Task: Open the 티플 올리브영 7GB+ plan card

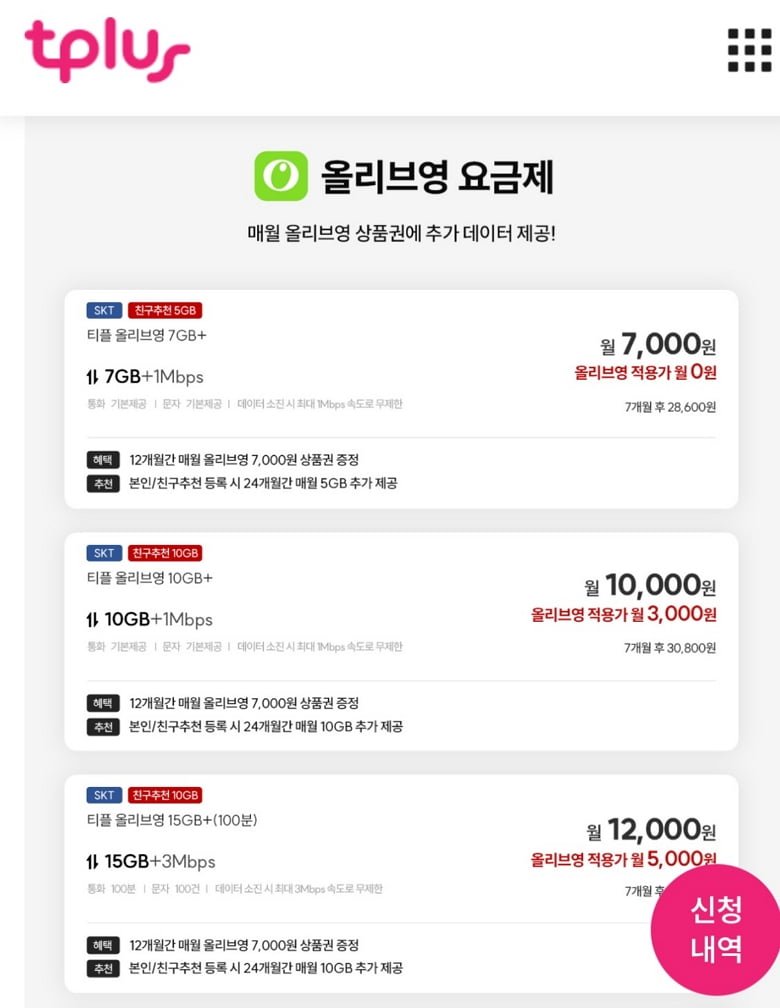Action: [x=400, y=398]
